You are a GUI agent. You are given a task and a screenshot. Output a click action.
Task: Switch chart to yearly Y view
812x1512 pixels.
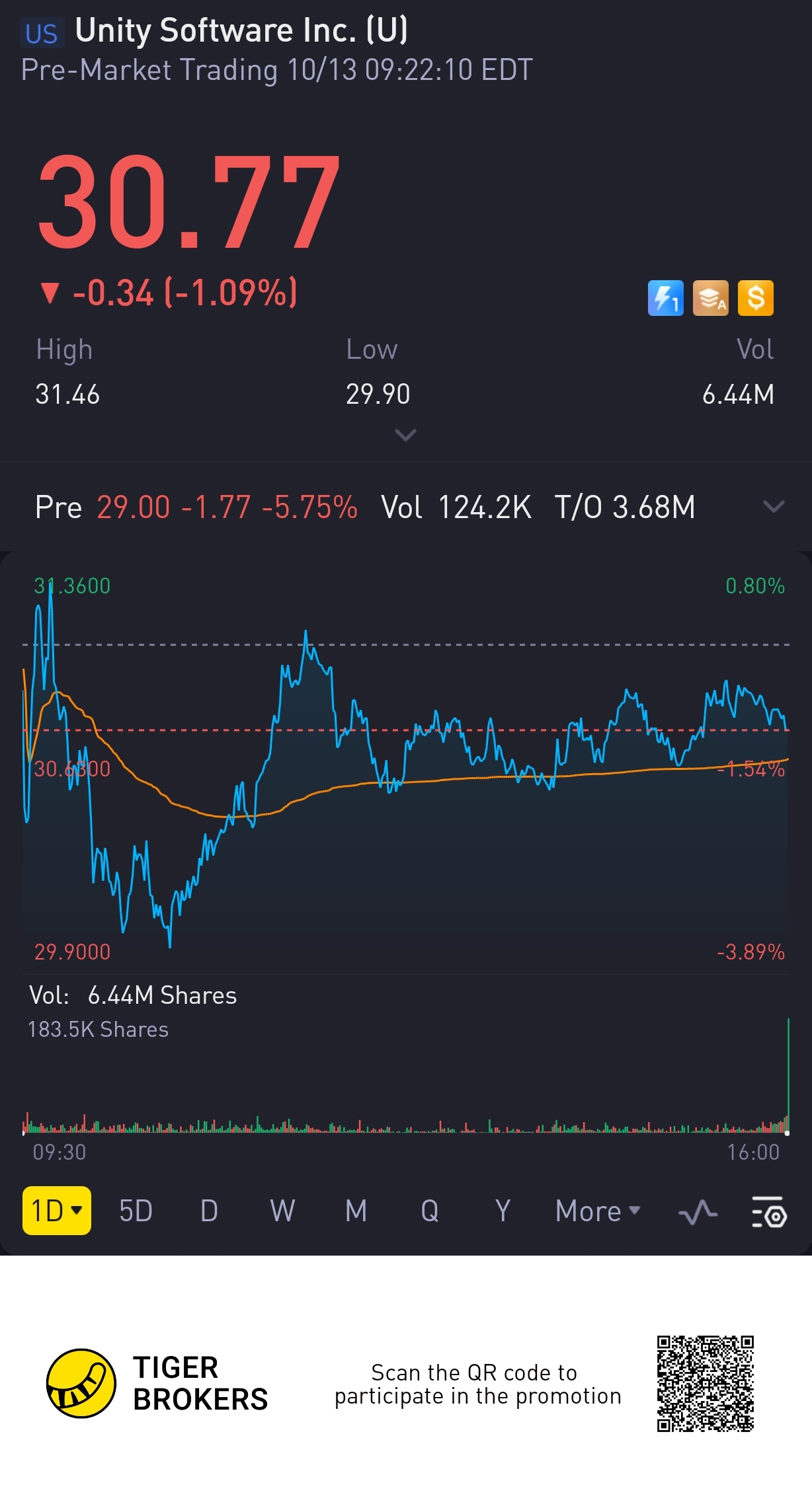pyautogui.click(x=503, y=1211)
